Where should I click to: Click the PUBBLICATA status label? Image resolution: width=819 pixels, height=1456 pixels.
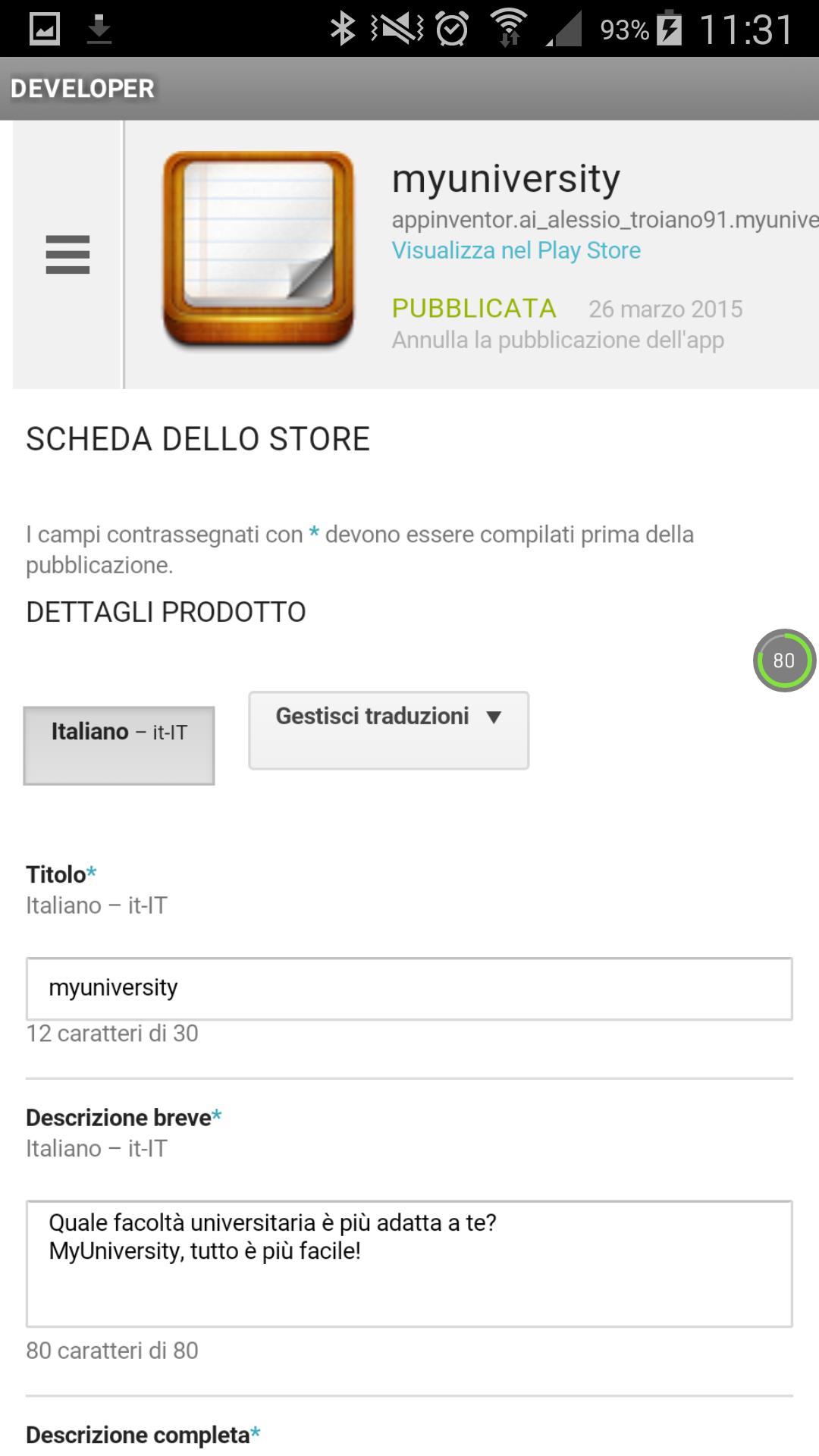click(x=474, y=308)
